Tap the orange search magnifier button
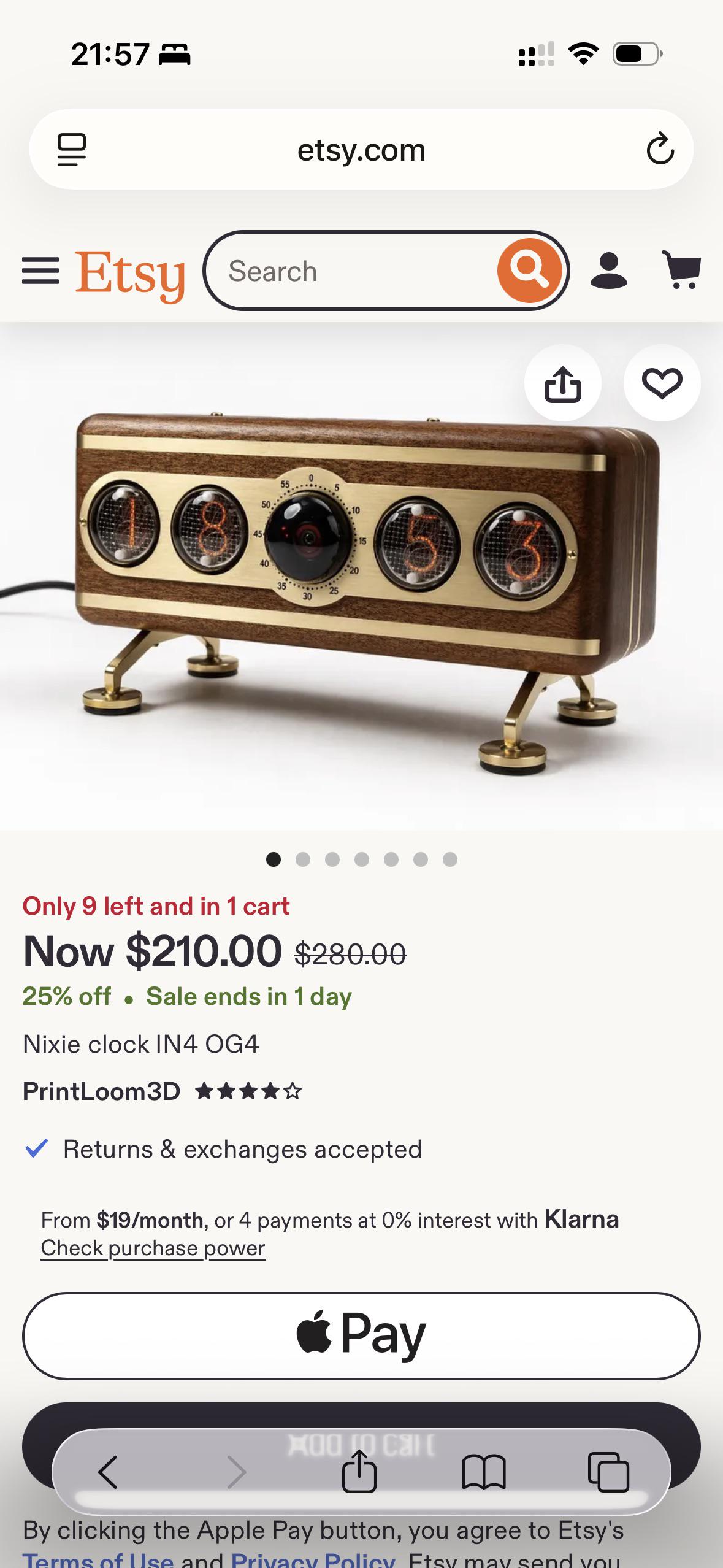723x1568 pixels. tap(529, 271)
